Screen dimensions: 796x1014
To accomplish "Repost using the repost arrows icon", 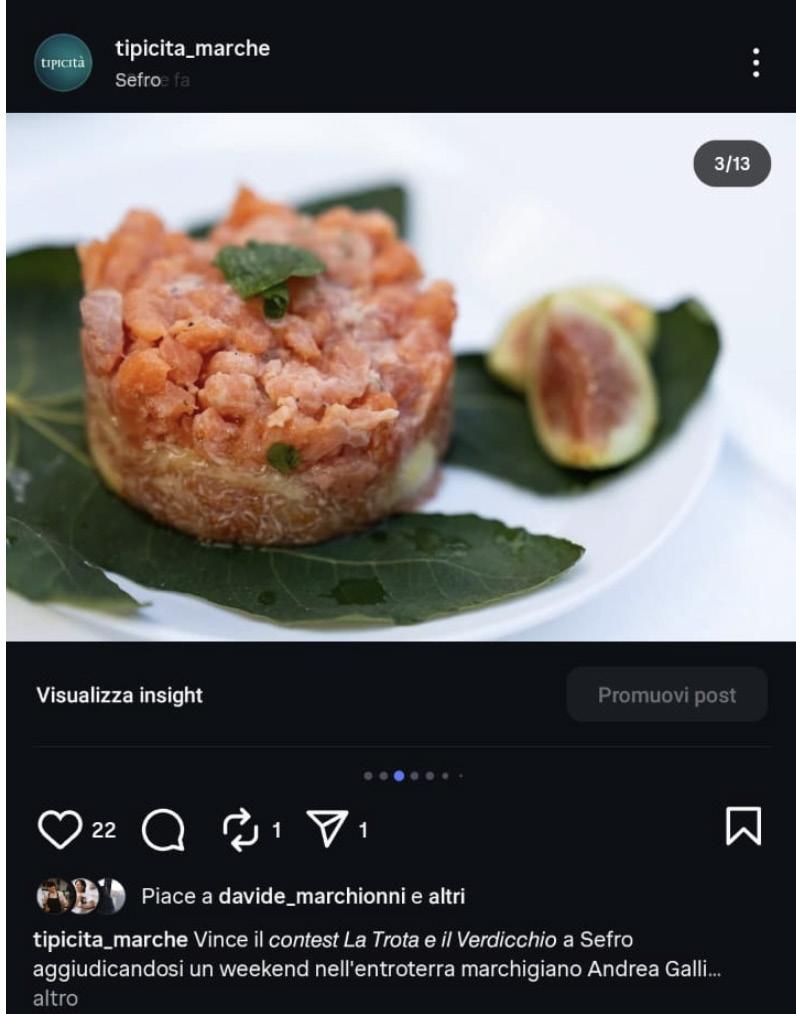I will pyautogui.click(x=240, y=829).
